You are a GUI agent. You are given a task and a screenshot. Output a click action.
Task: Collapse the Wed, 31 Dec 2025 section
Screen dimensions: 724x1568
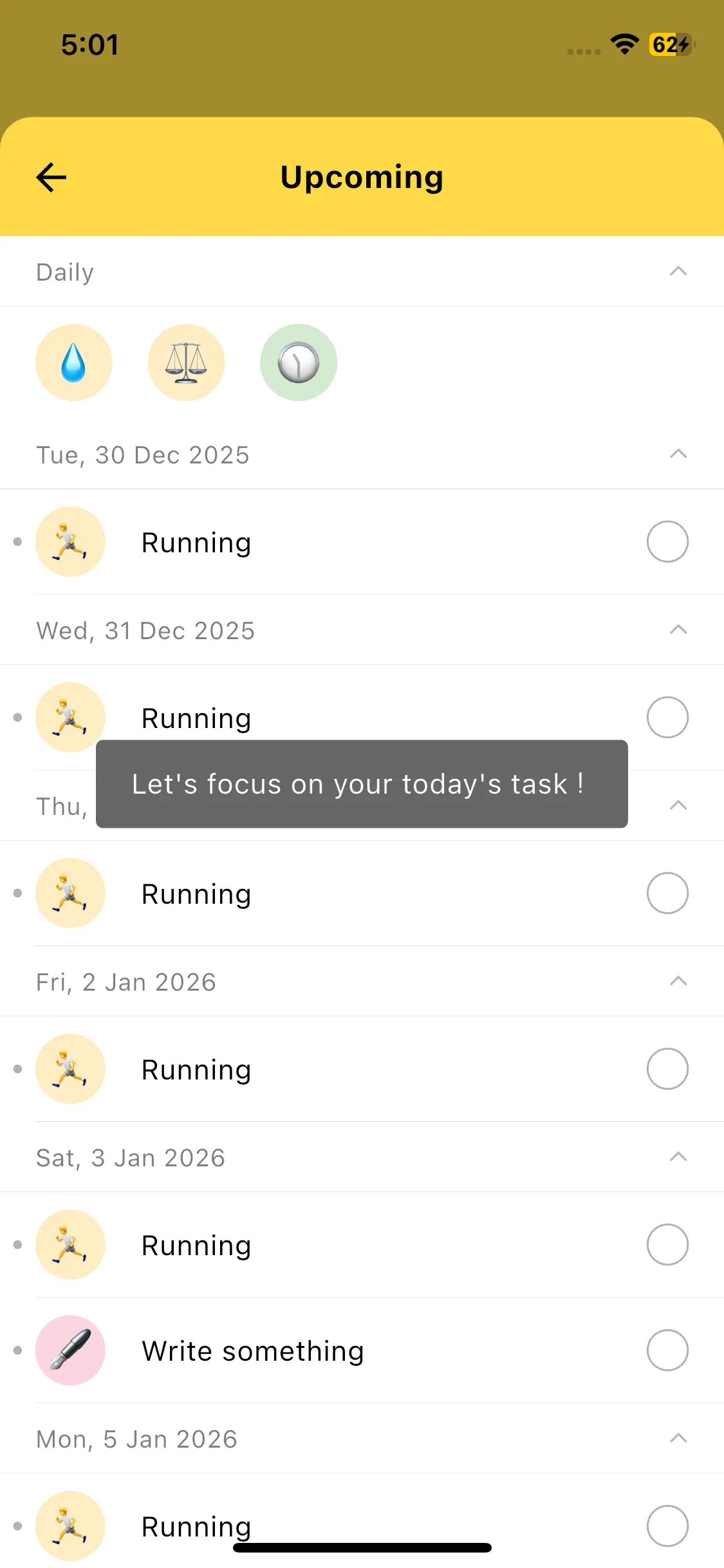678,630
